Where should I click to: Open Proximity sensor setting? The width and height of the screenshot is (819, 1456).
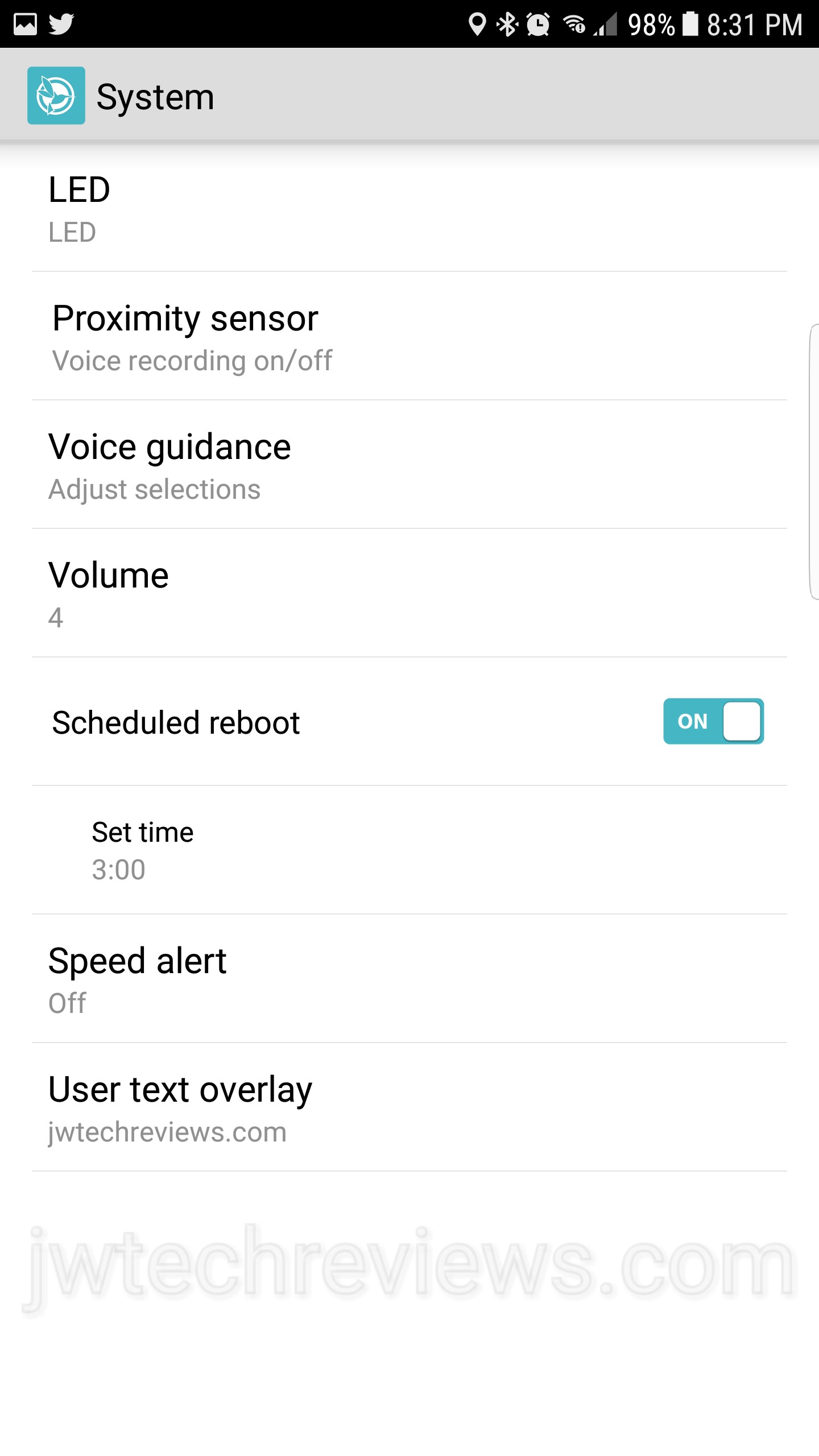click(x=409, y=337)
